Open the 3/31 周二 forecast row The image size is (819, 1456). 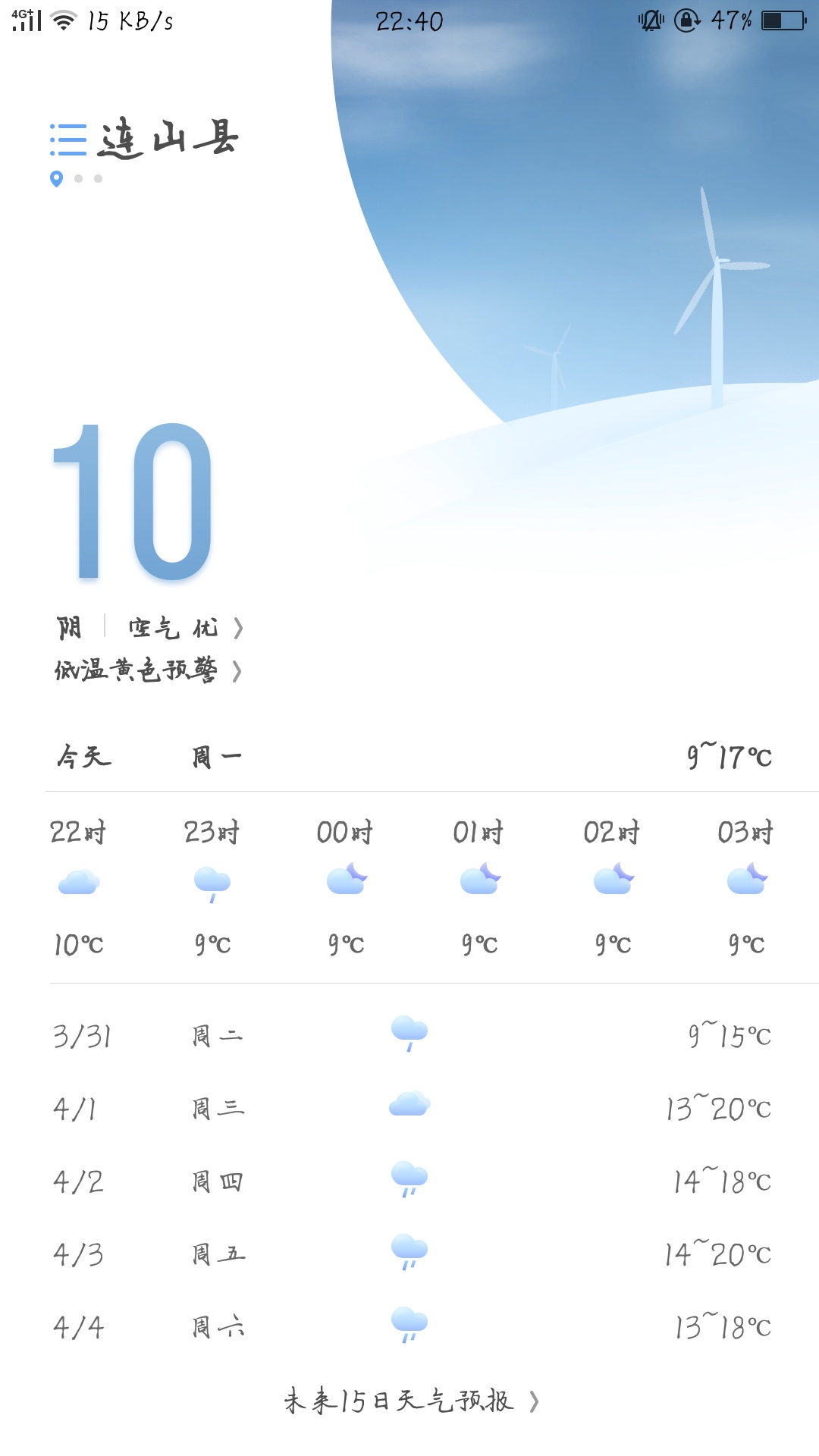point(409,1034)
